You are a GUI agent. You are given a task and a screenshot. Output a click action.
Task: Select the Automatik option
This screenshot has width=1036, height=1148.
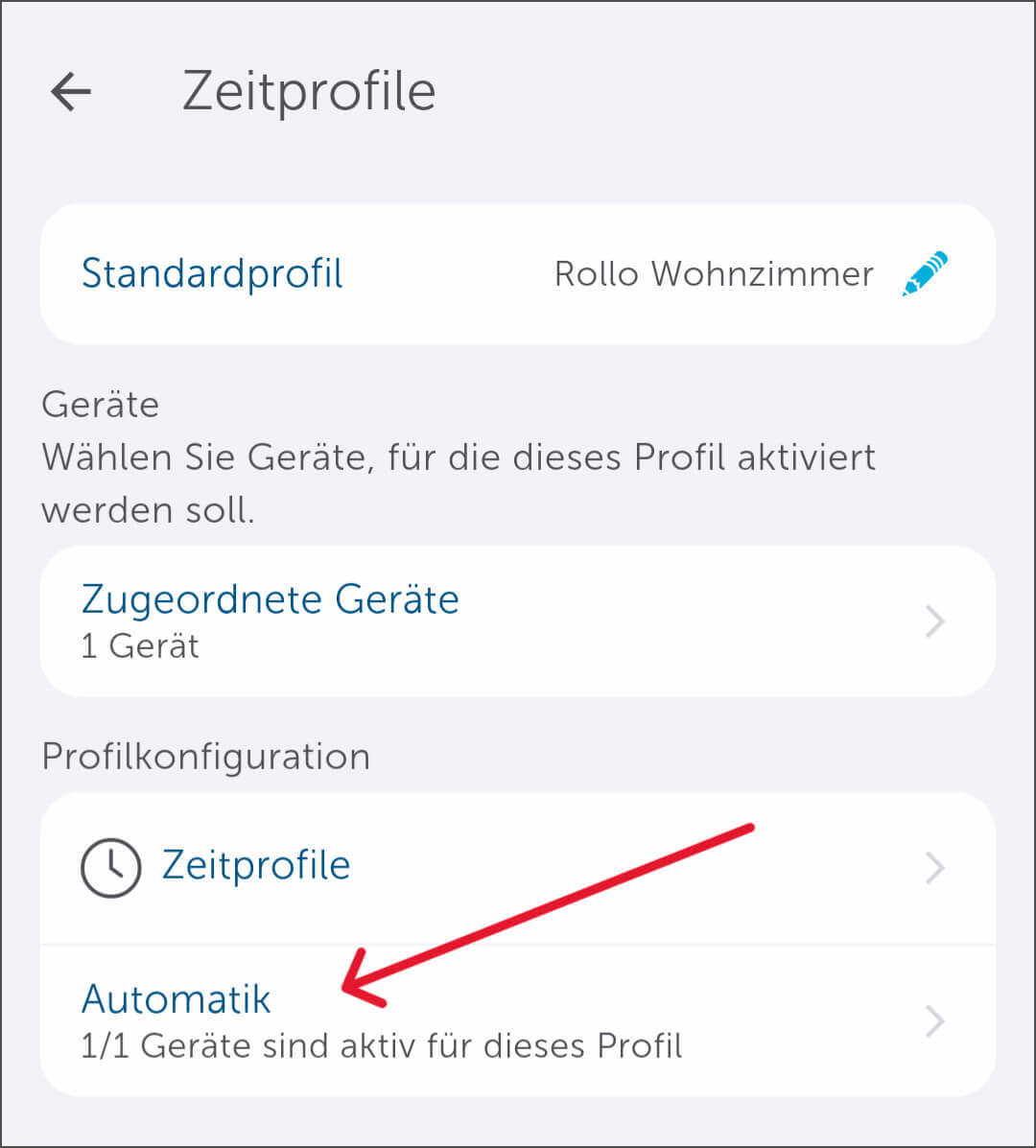tap(177, 998)
